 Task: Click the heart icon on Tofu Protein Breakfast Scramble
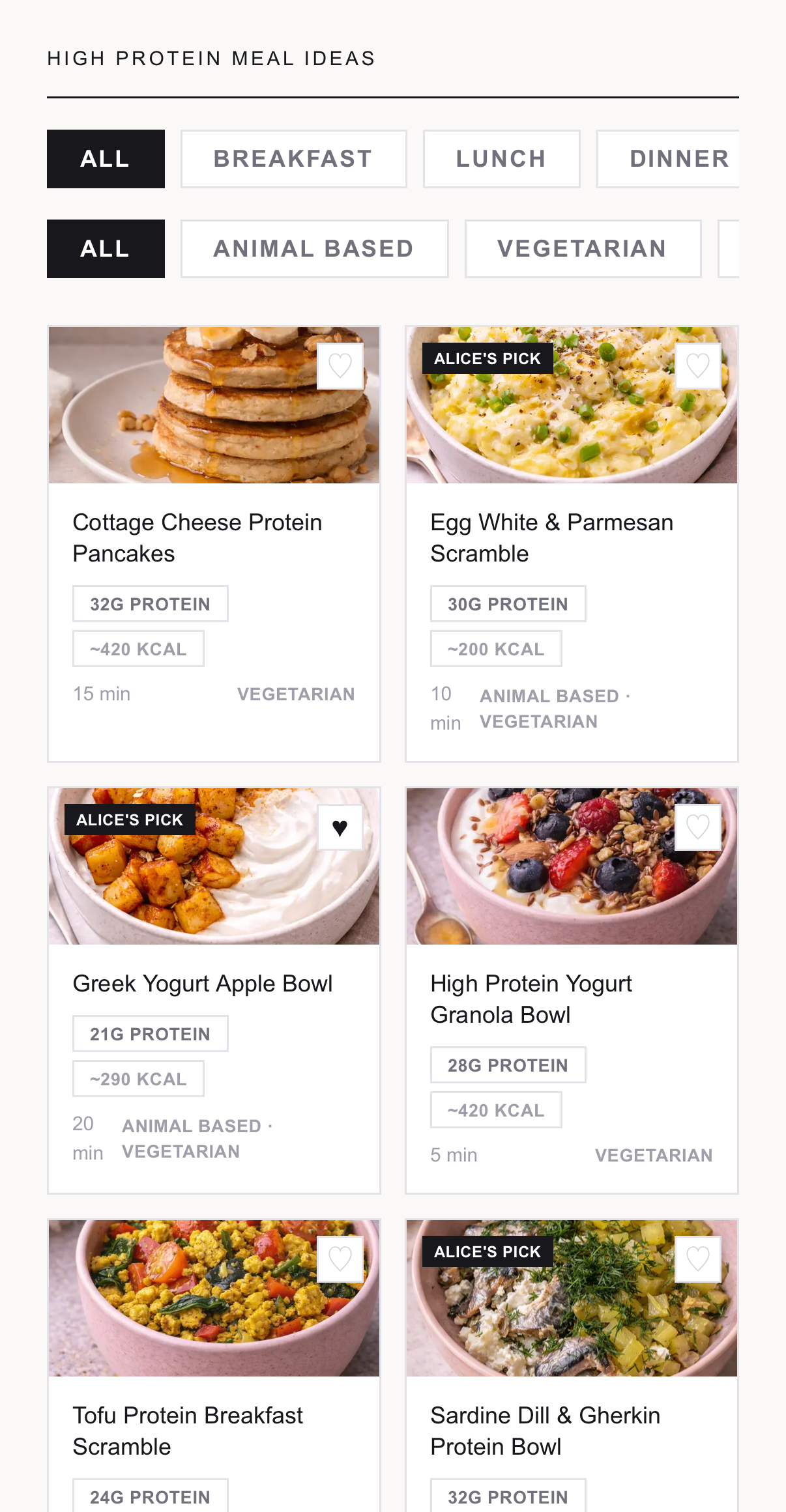click(x=340, y=1258)
